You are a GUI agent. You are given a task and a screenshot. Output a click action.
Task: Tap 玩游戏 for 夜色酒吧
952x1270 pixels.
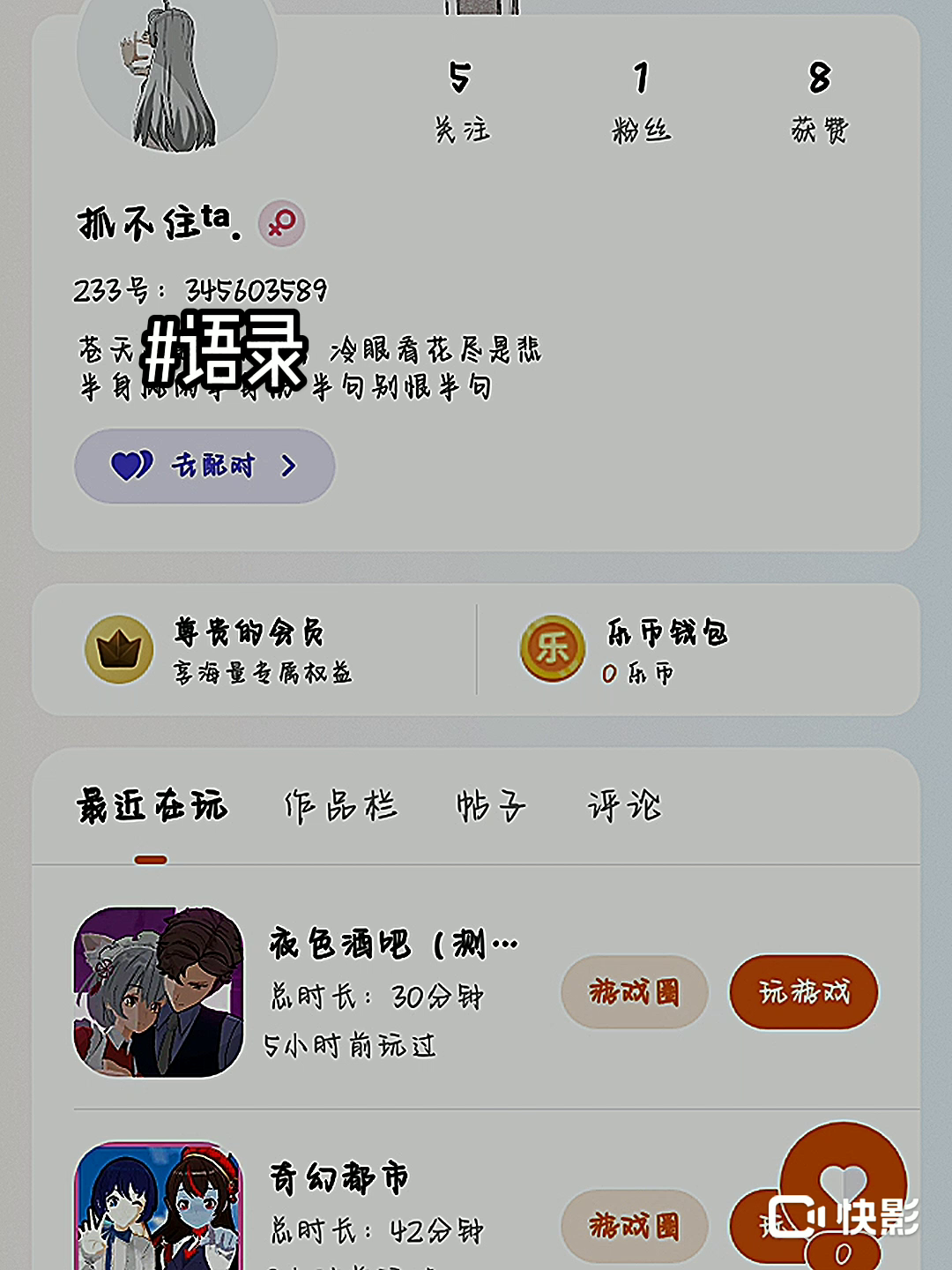pyautogui.click(x=804, y=992)
